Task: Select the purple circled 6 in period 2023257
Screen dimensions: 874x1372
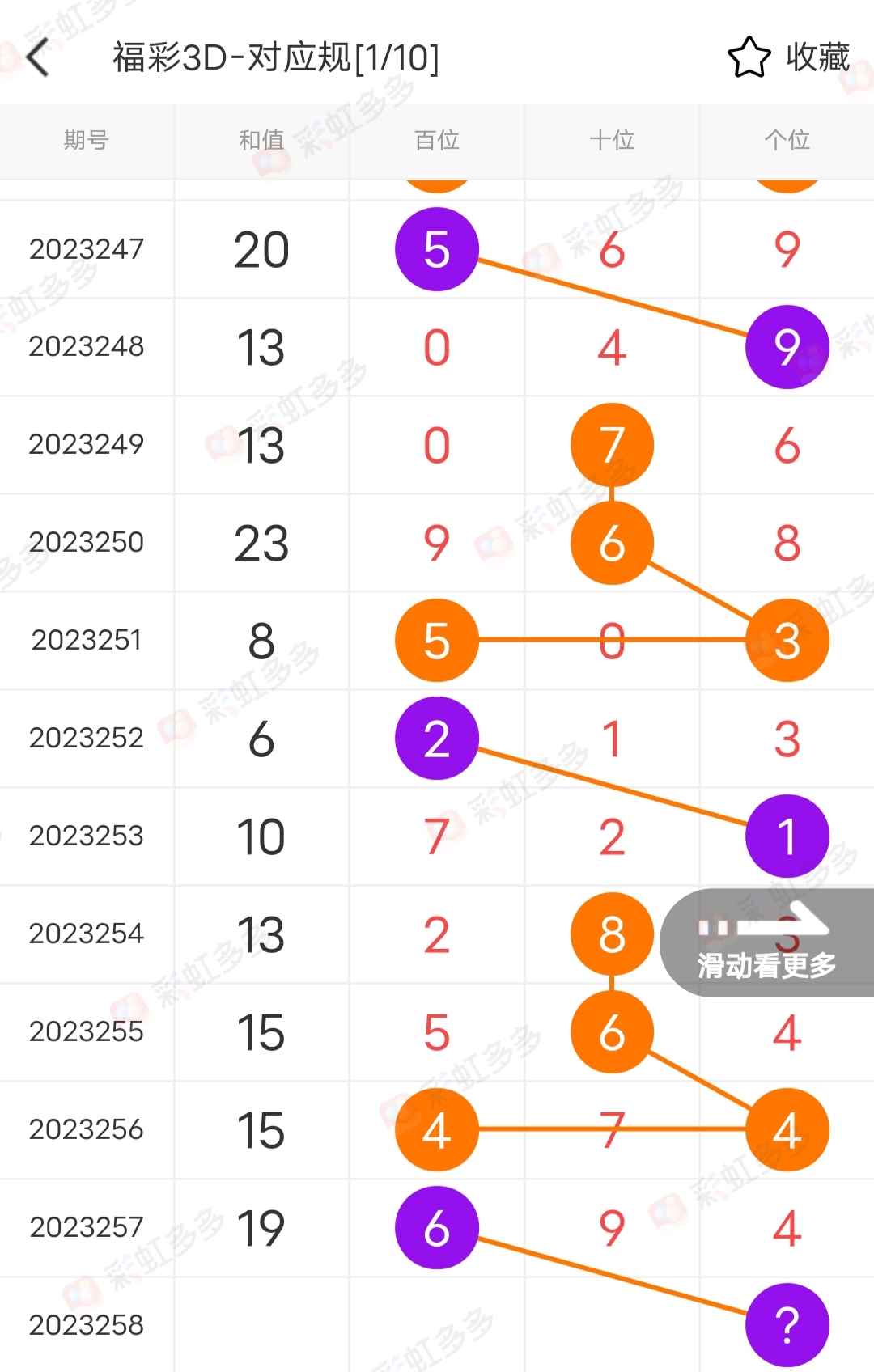Action: tap(436, 1229)
